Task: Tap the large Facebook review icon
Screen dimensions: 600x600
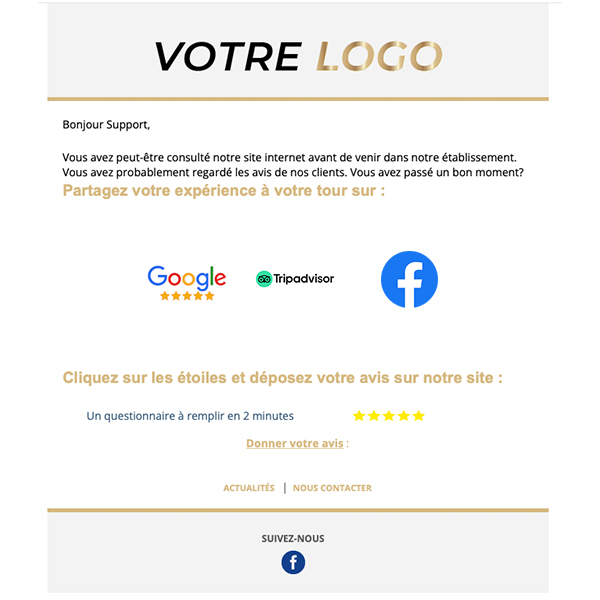Action: [409, 279]
